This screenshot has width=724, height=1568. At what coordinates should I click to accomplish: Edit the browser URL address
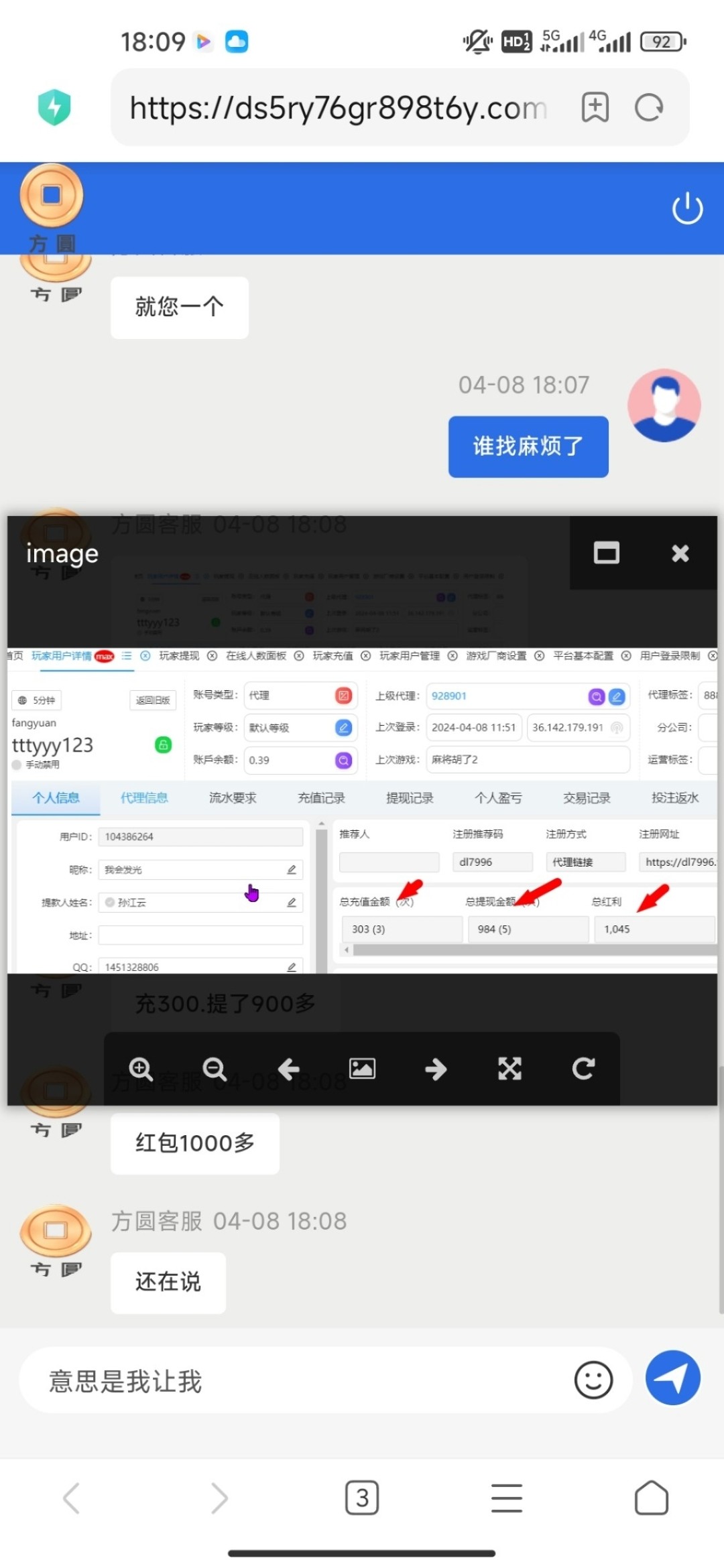point(339,107)
